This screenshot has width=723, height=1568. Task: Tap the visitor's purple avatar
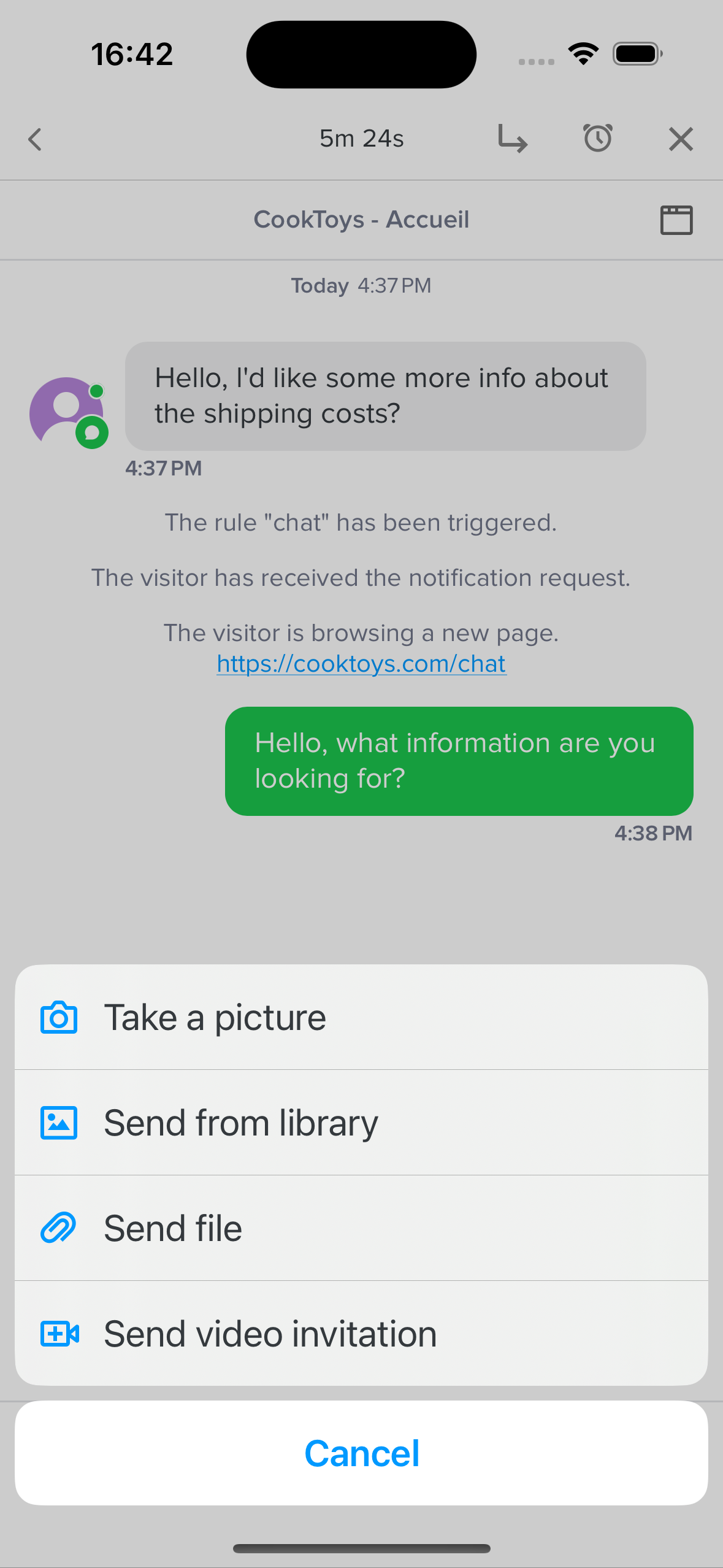point(69,412)
